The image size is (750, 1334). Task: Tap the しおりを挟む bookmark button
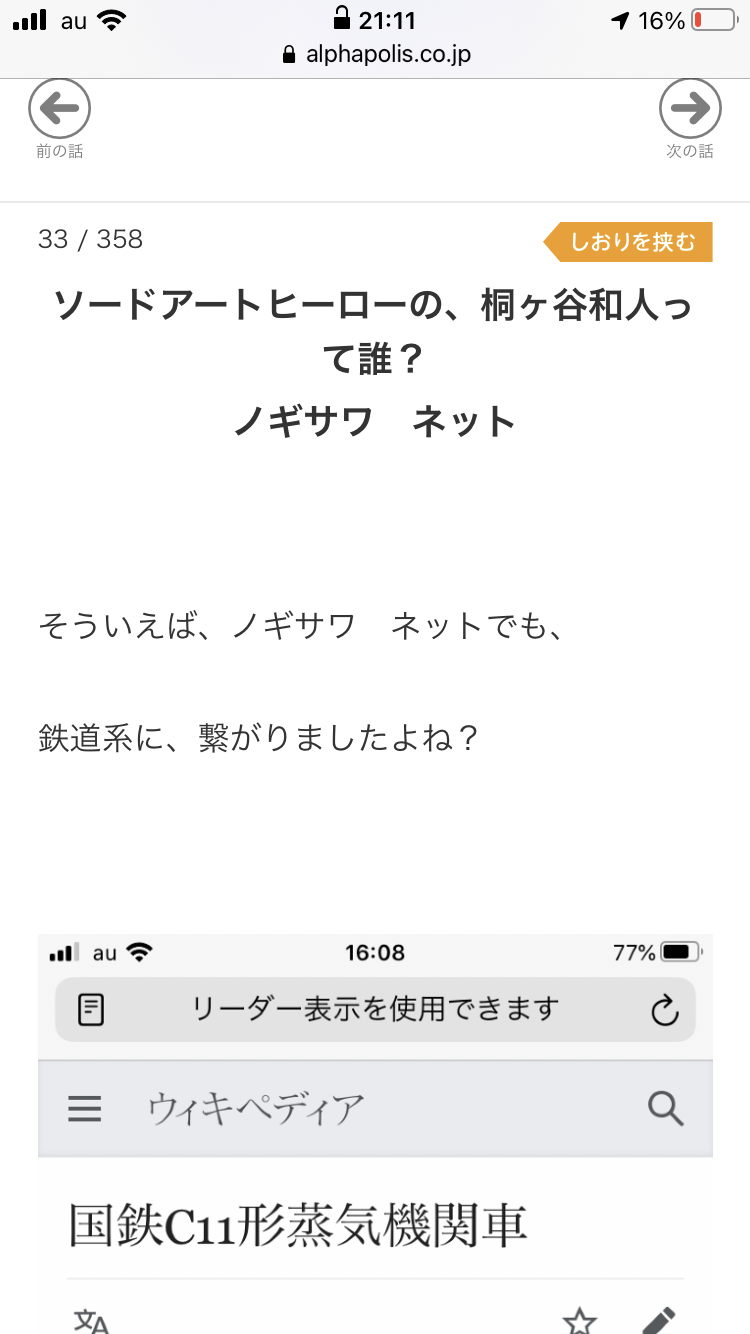tap(630, 242)
